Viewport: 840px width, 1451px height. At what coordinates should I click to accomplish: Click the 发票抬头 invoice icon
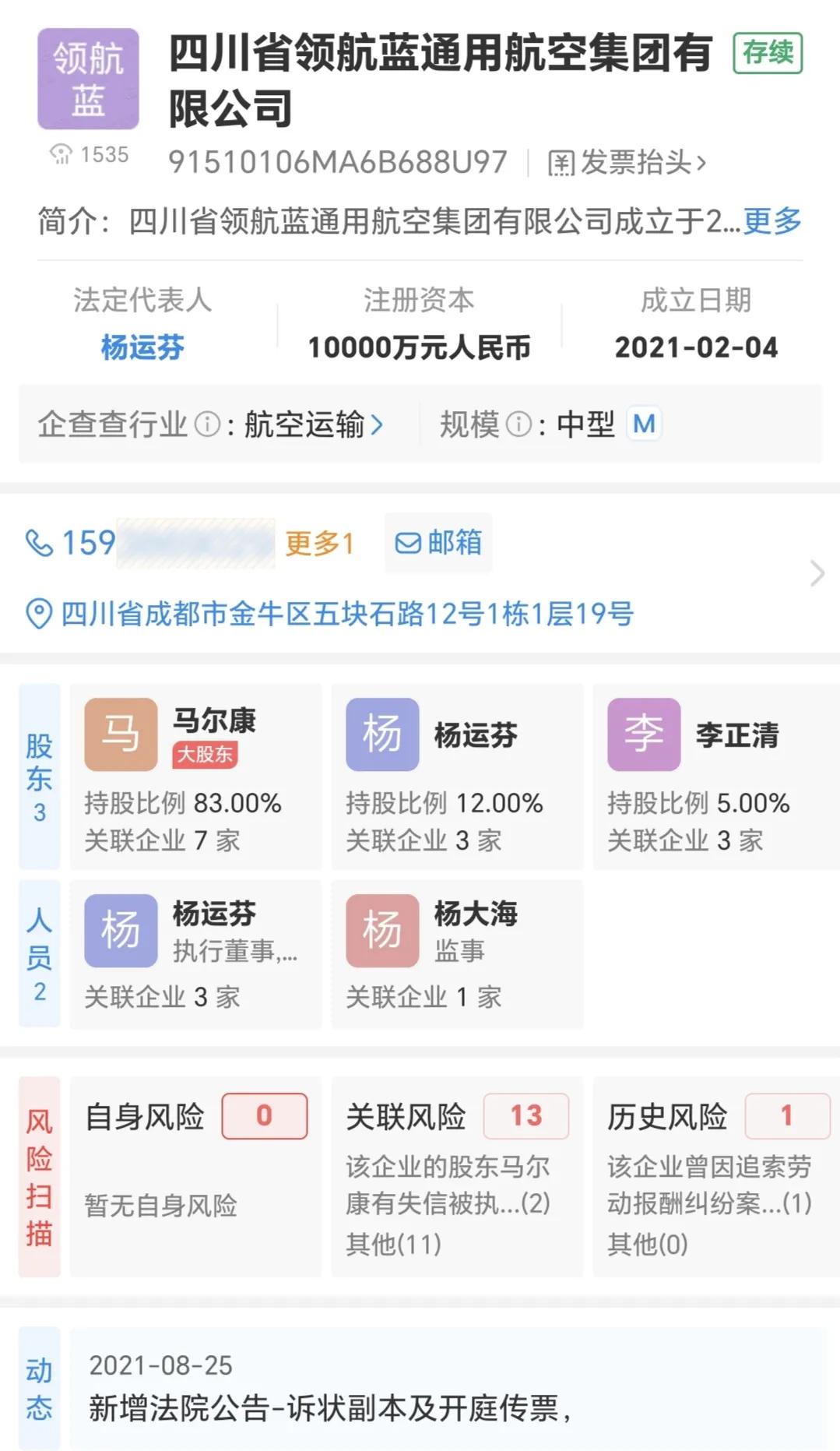pos(561,161)
